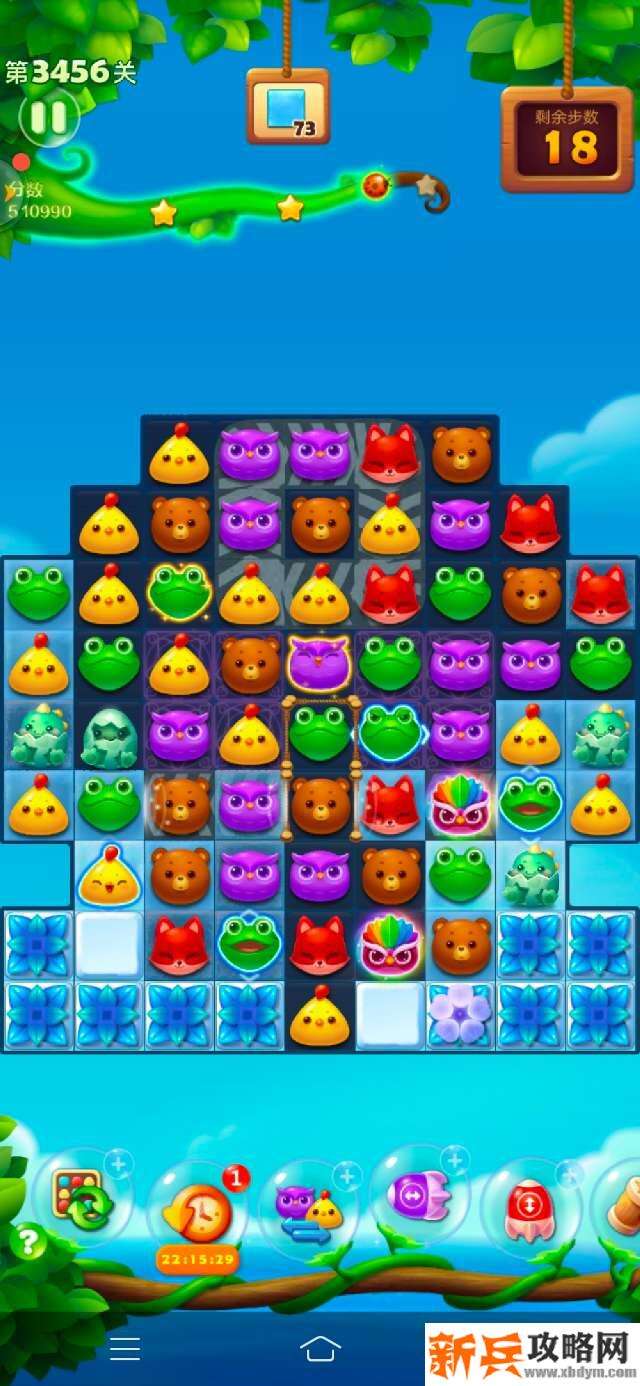640x1386 pixels.
Task: Open the help question mark
Action: pos(28,1242)
